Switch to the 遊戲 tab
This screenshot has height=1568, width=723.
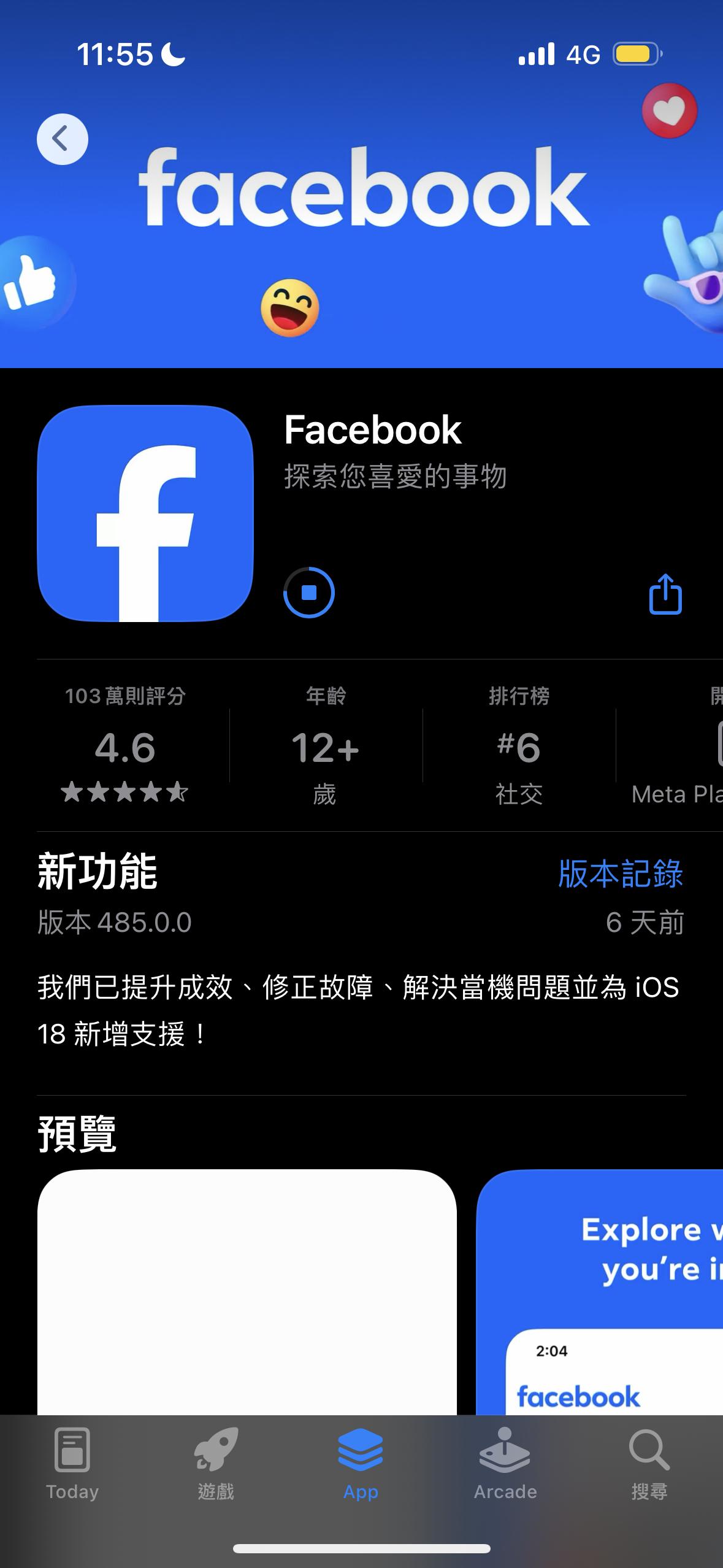click(216, 1464)
